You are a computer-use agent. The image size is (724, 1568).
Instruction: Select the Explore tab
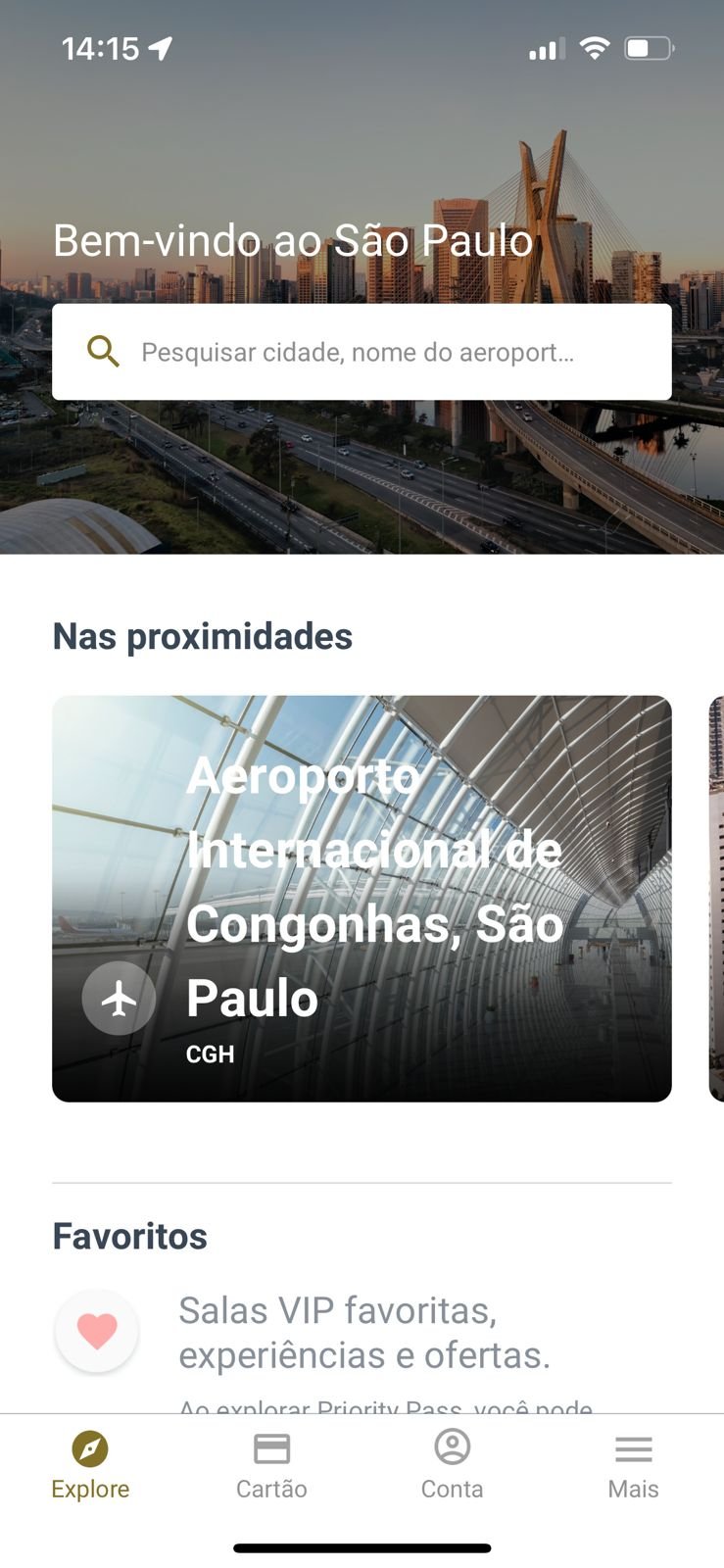[x=90, y=1466]
